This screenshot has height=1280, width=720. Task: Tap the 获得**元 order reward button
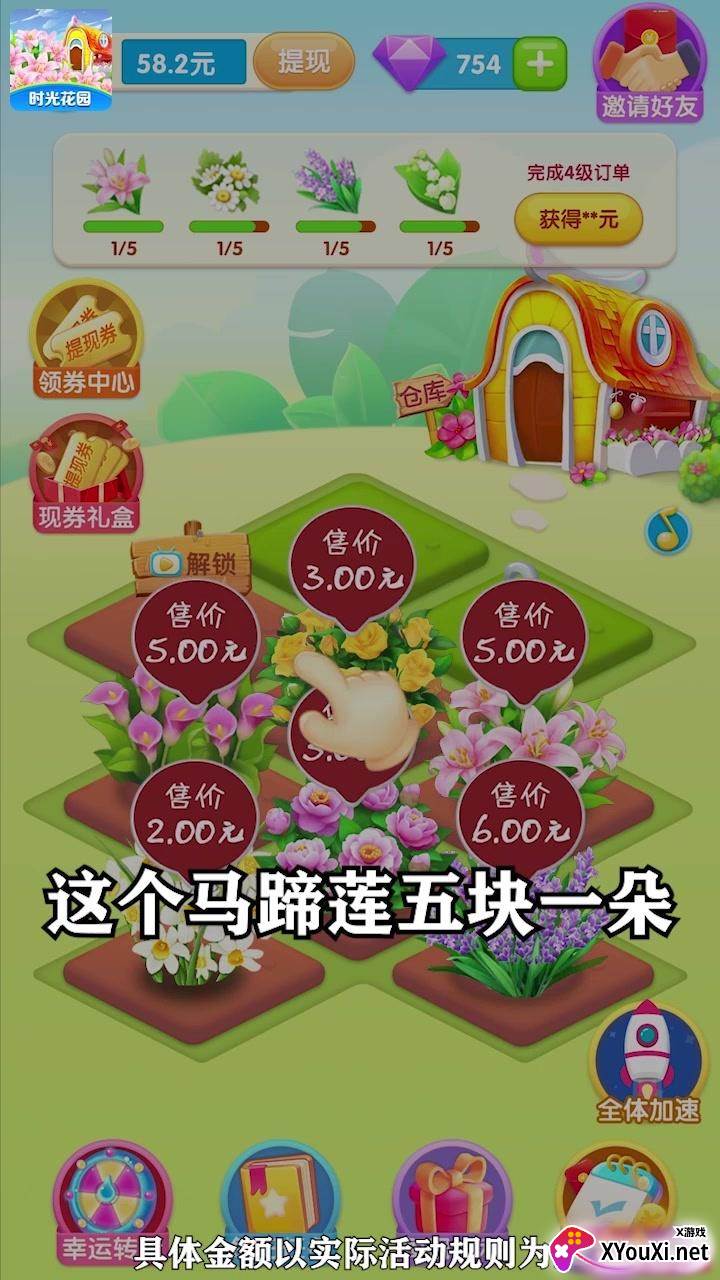tap(578, 219)
